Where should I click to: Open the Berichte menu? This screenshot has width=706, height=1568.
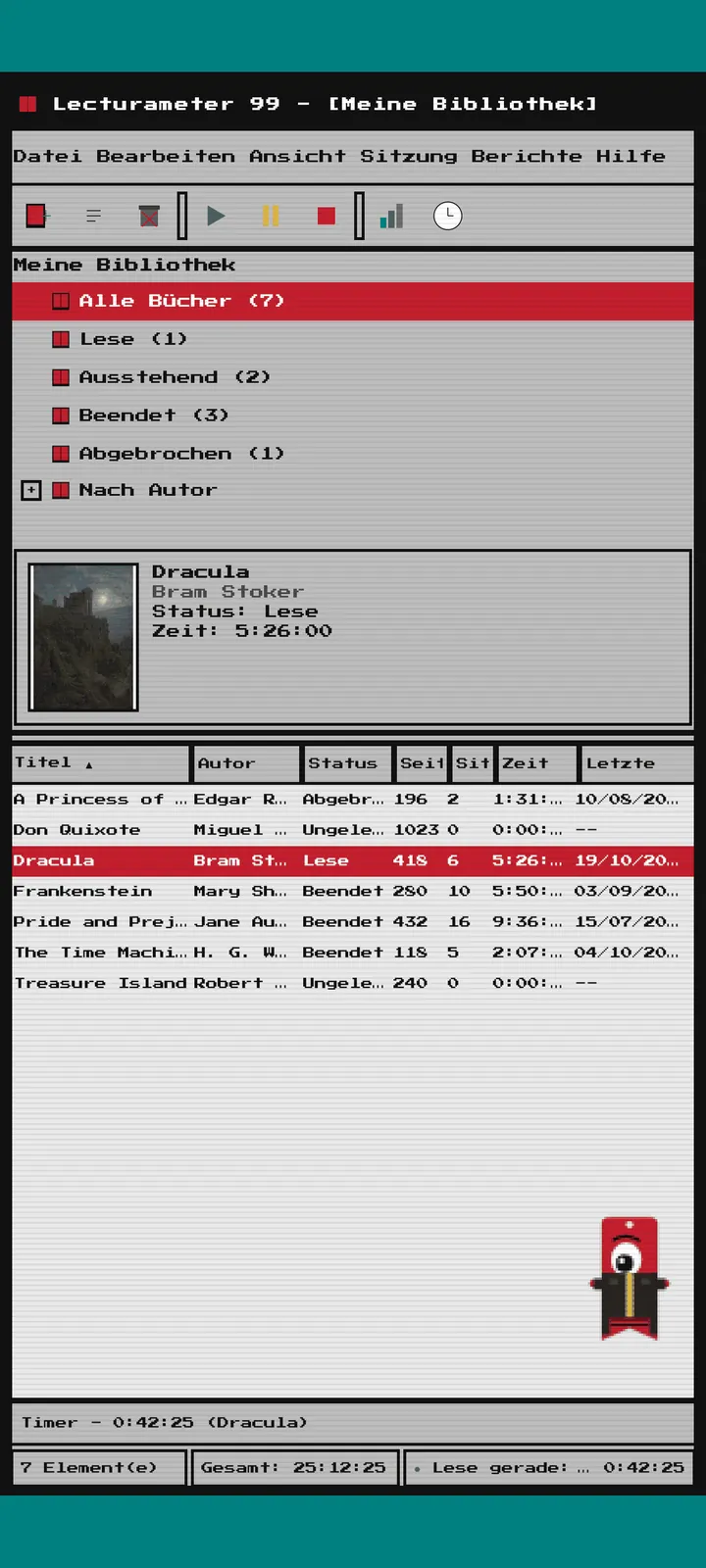[x=527, y=157]
